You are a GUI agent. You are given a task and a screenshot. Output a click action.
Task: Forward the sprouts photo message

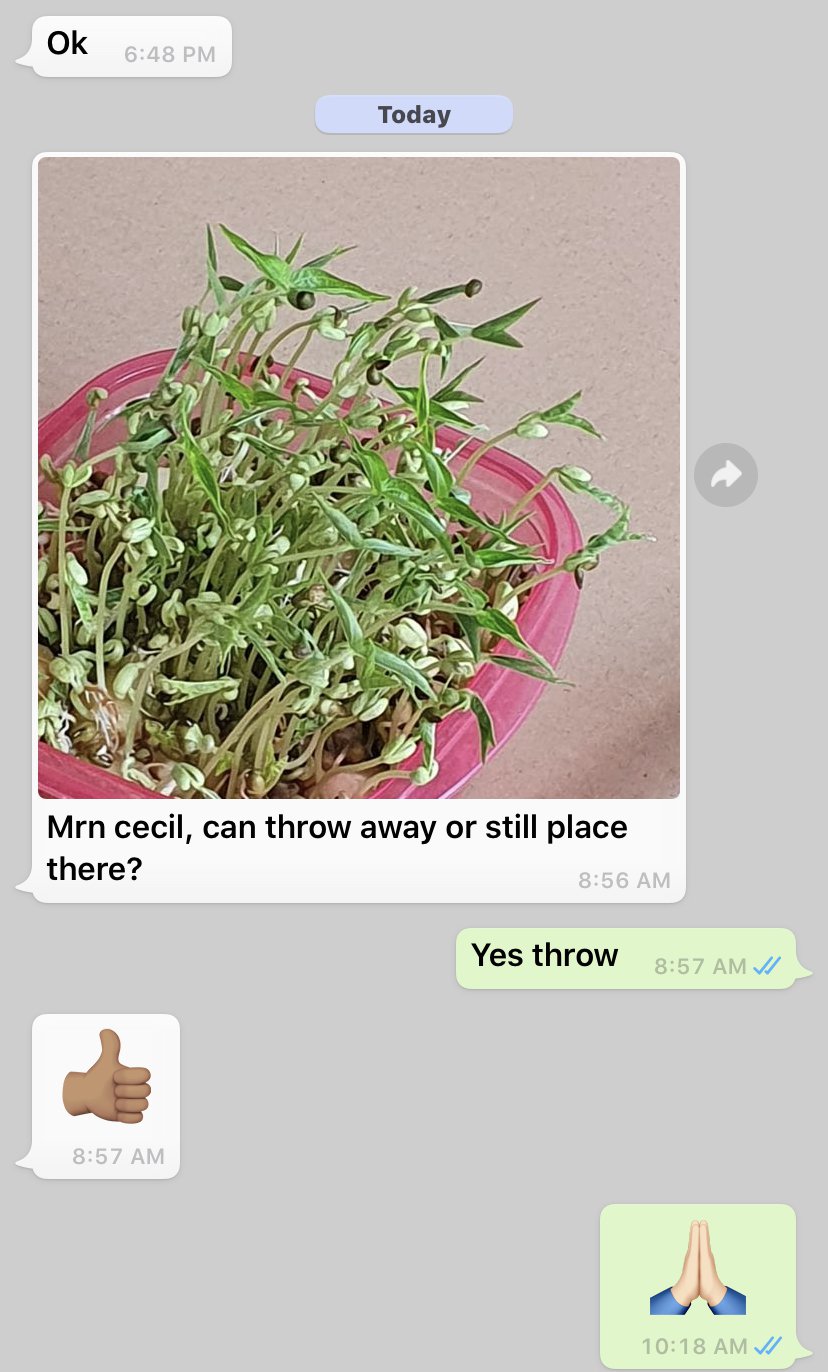click(x=725, y=475)
